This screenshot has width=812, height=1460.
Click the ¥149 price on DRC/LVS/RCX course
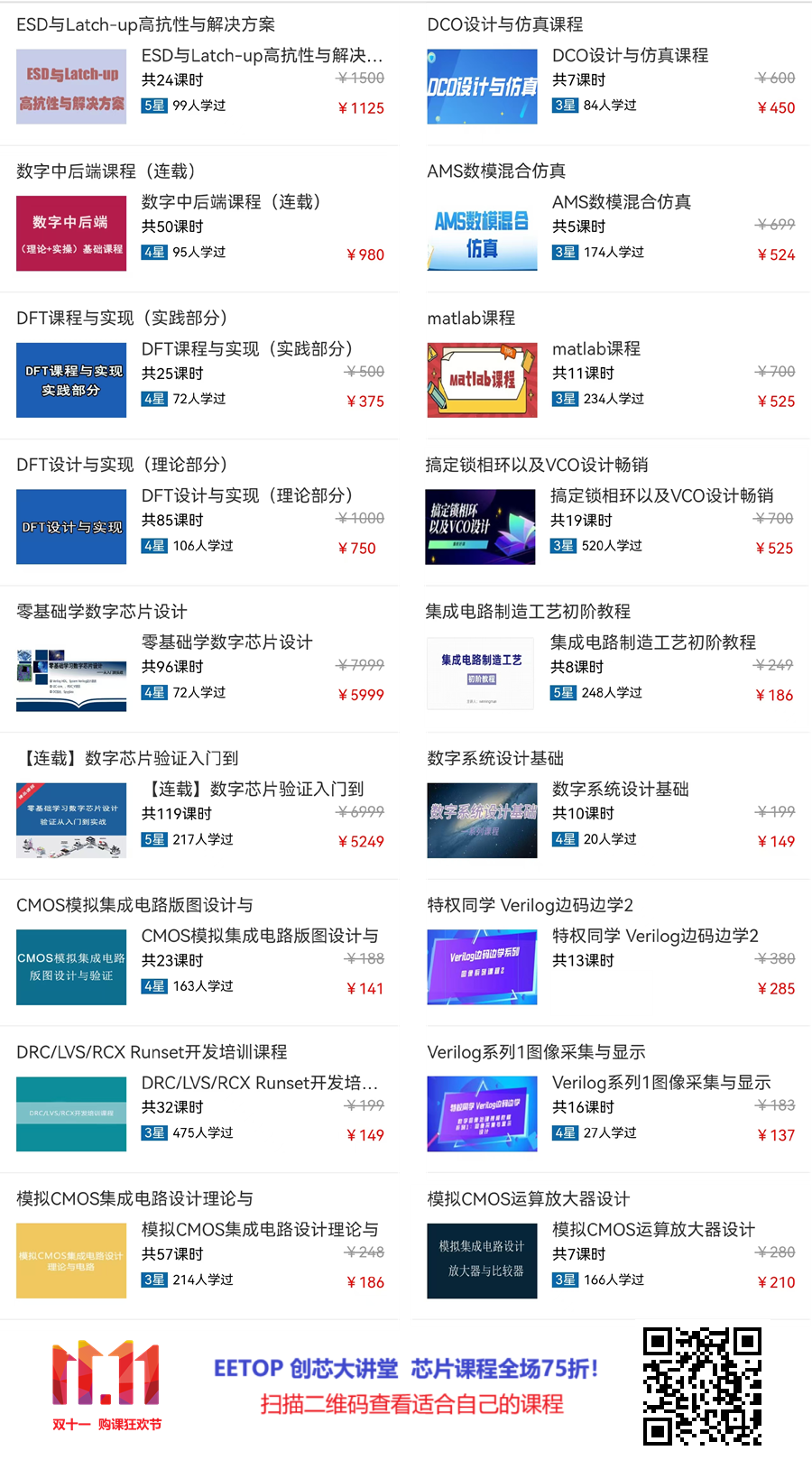(367, 1135)
